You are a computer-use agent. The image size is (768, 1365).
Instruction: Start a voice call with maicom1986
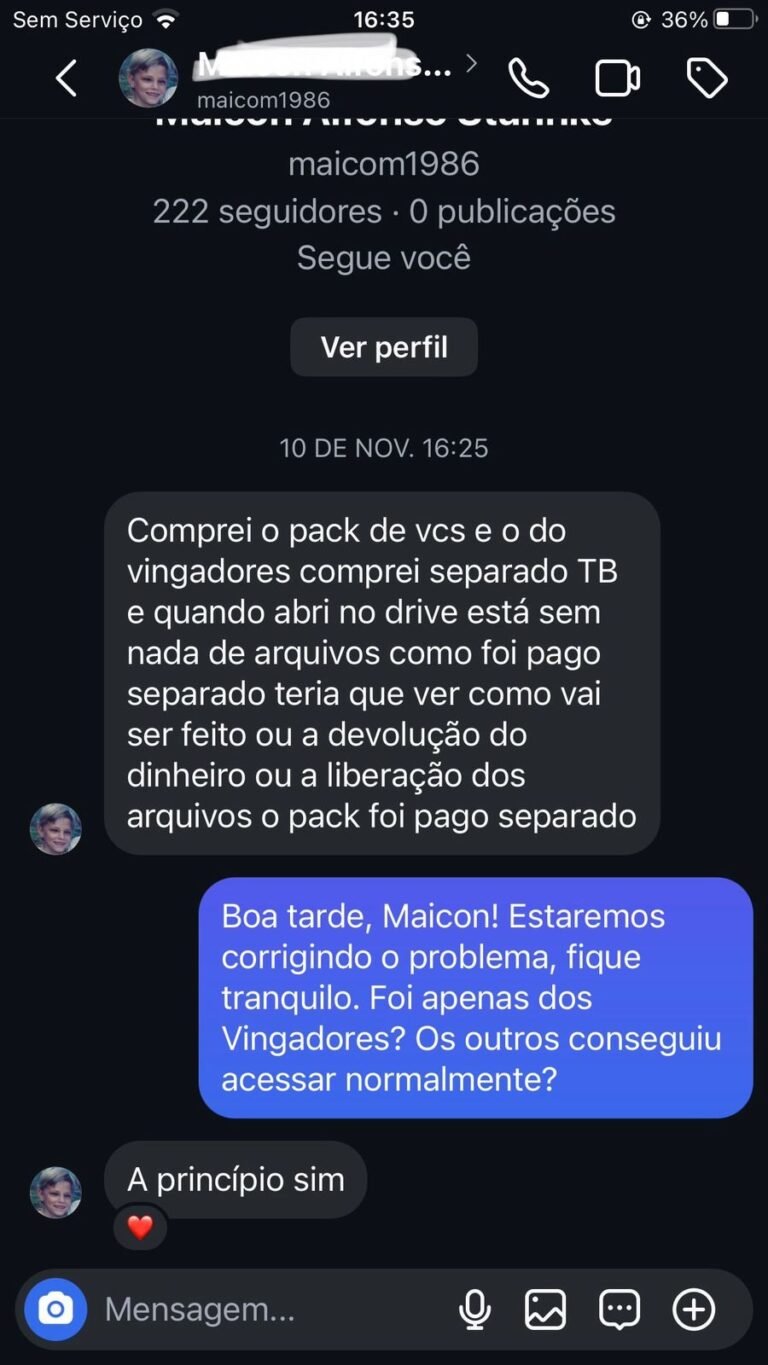point(528,78)
